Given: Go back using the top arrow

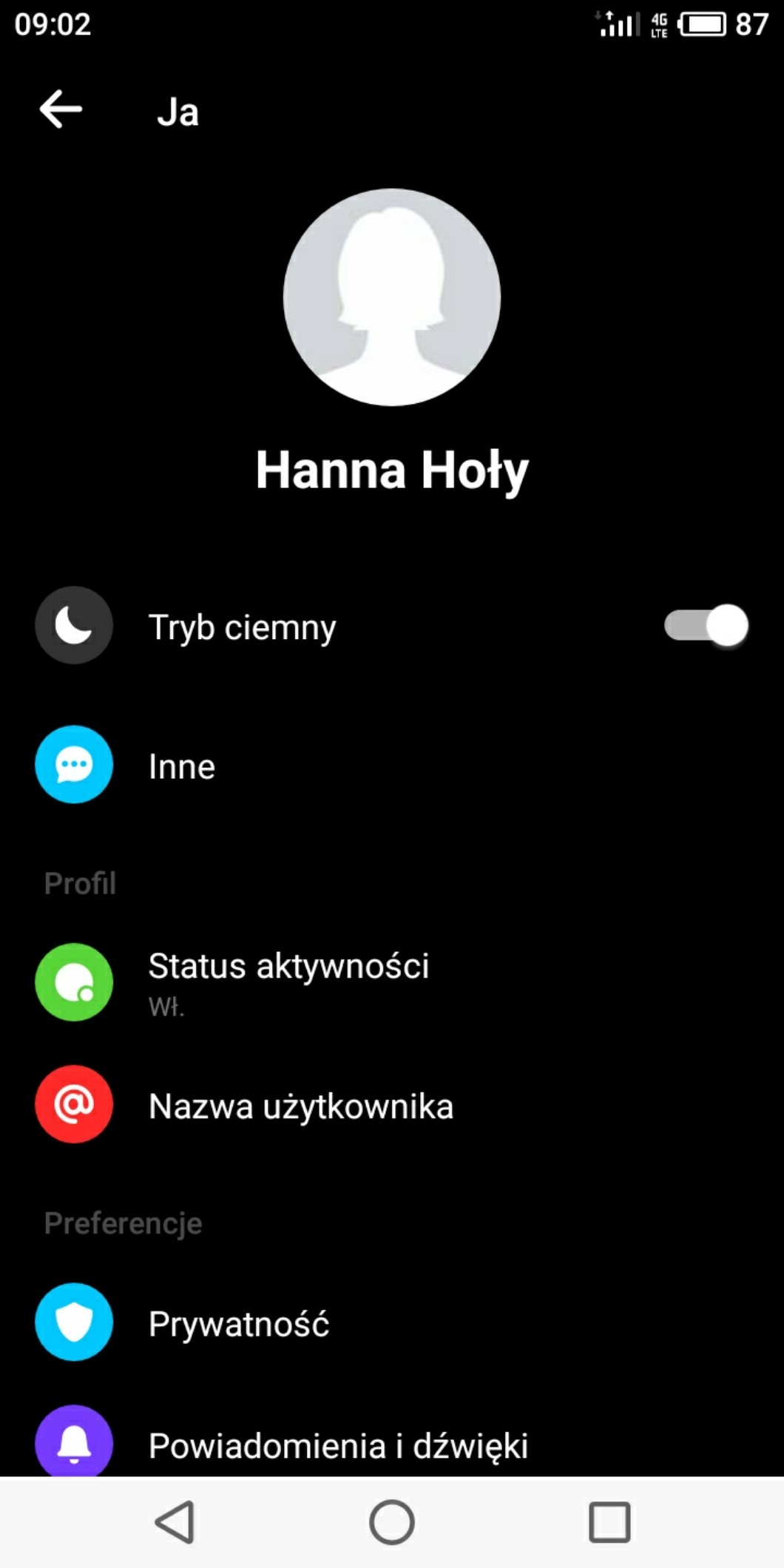Looking at the screenshot, I should [x=61, y=110].
